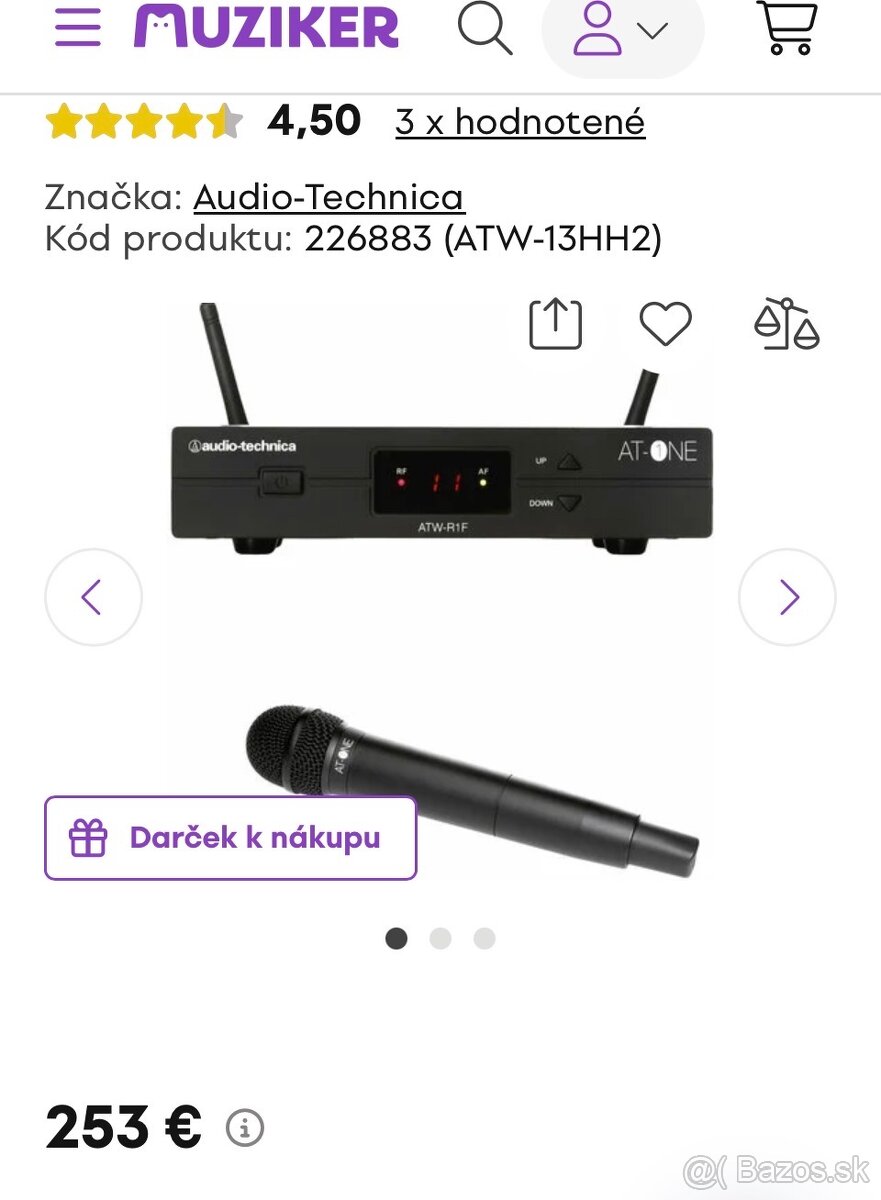Tap the Darček k nákupu button
881x1200 pixels.
click(x=230, y=838)
